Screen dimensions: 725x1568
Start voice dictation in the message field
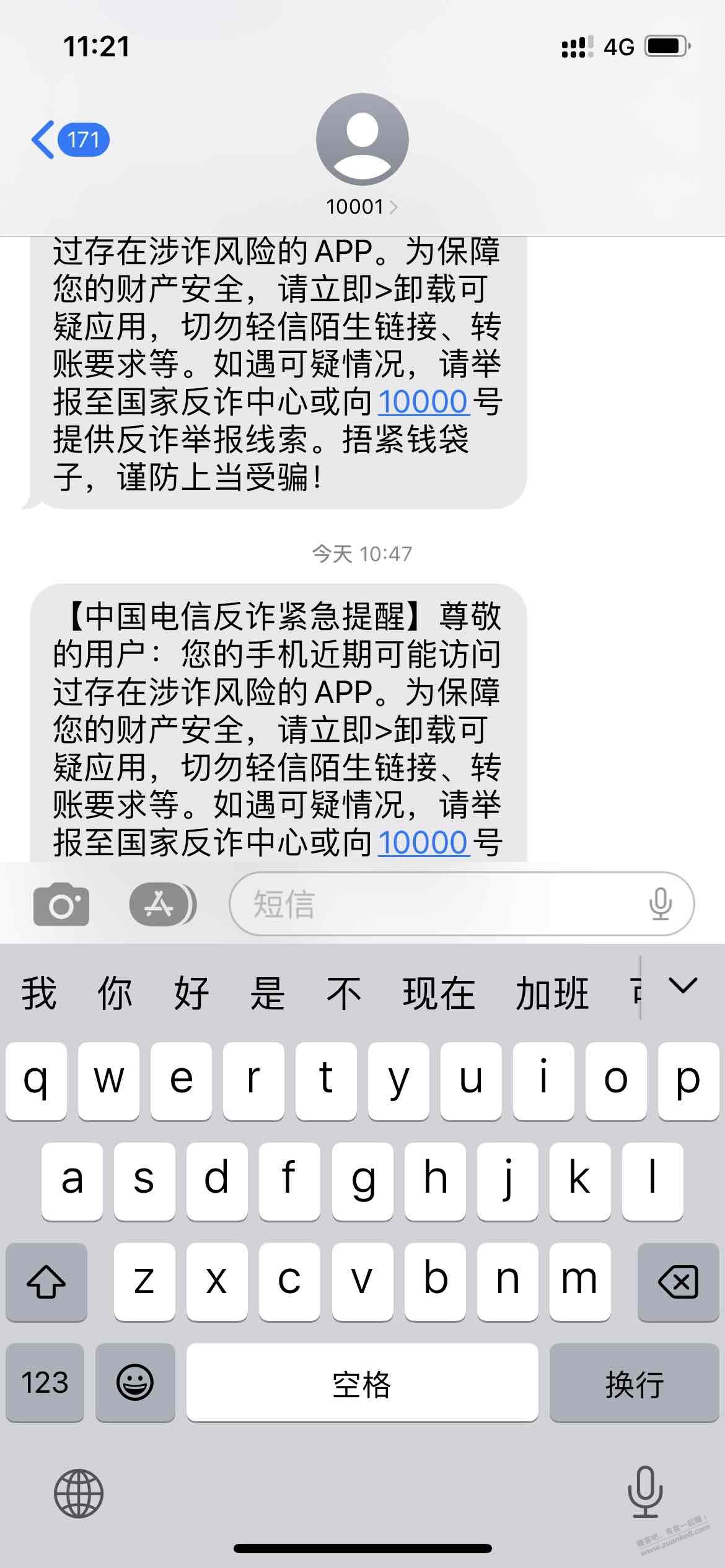660,904
